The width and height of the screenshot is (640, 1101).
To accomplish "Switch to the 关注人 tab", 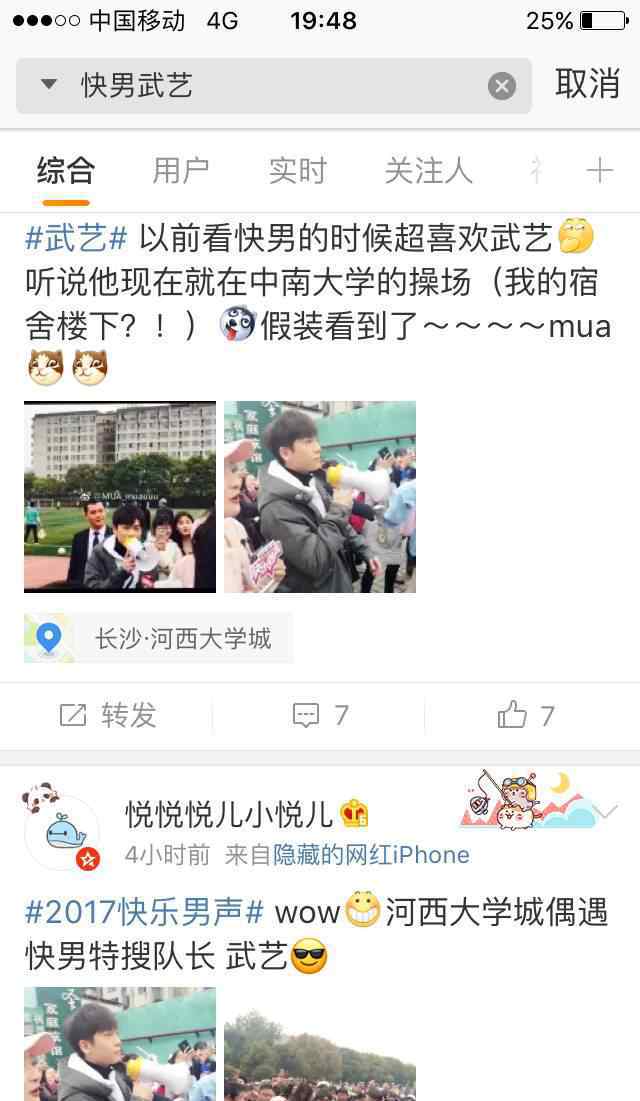I will [x=428, y=171].
